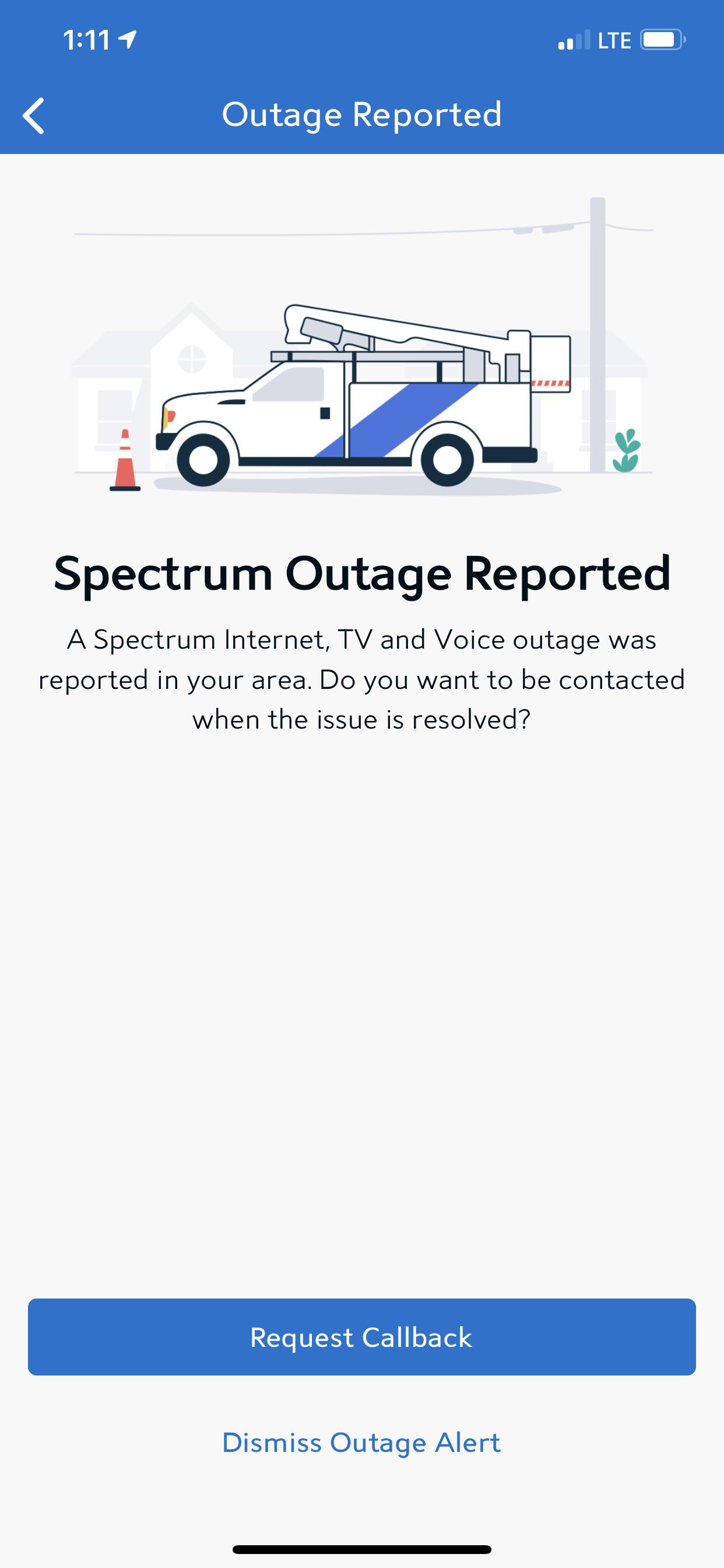
Task: Tap the traffic cone in the illustration
Action: point(125,460)
